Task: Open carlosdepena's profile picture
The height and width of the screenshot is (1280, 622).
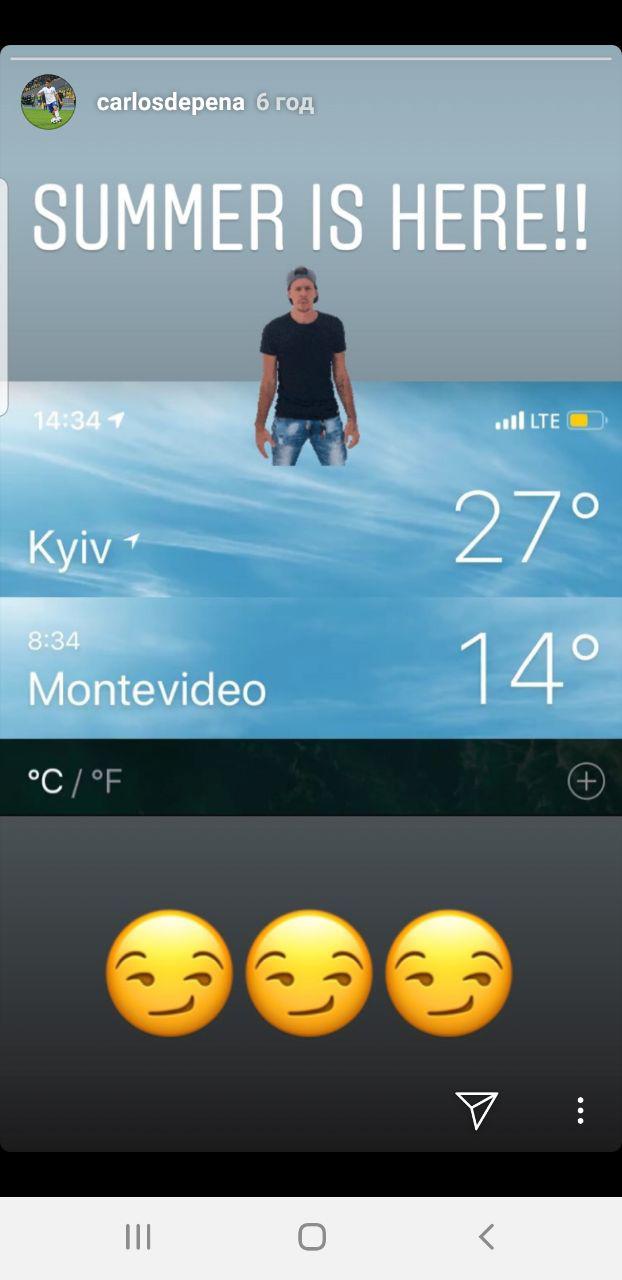Action: tap(48, 102)
